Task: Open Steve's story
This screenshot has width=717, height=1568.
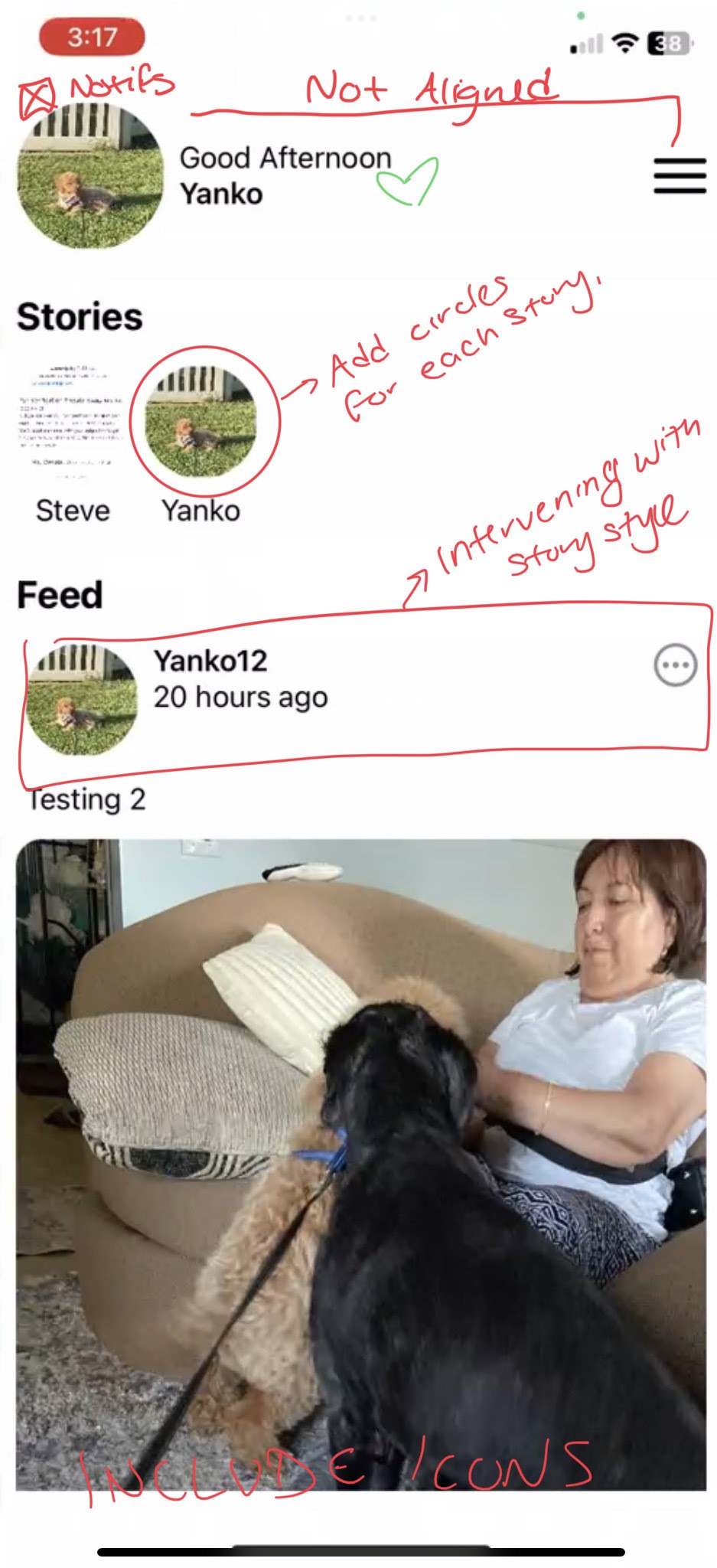Action: pyautogui.click(x=71, y=420)
